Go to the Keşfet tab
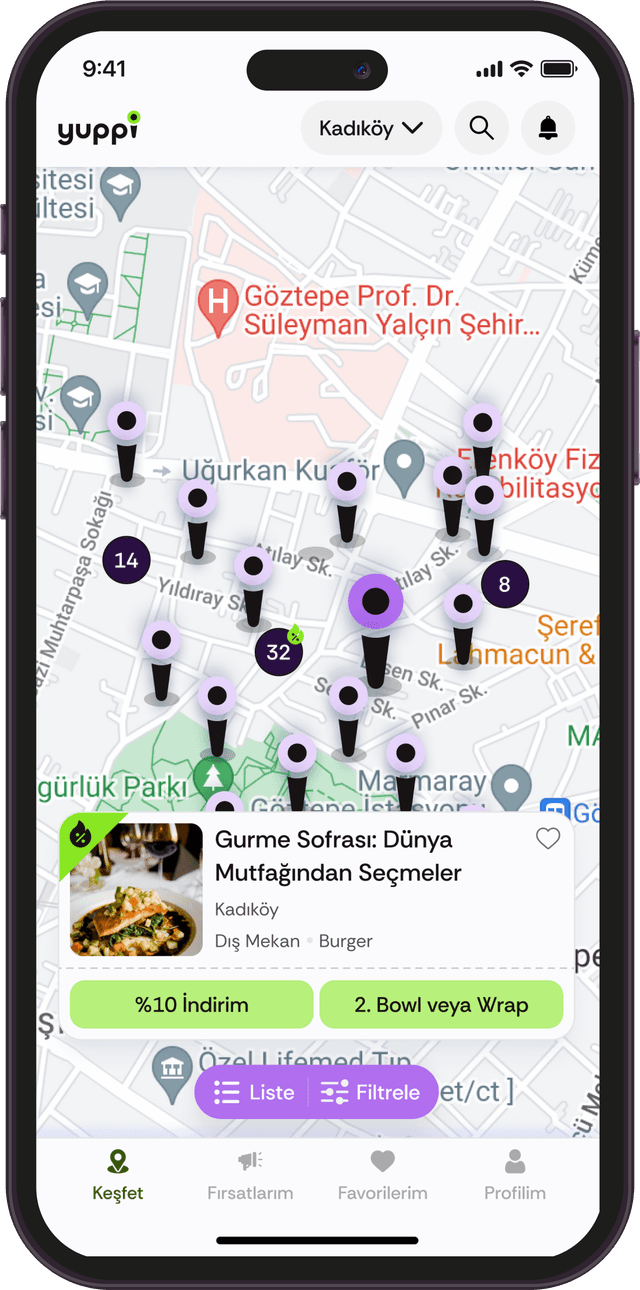Viewport: 640px width, 1290px height. click(118, 1175)
